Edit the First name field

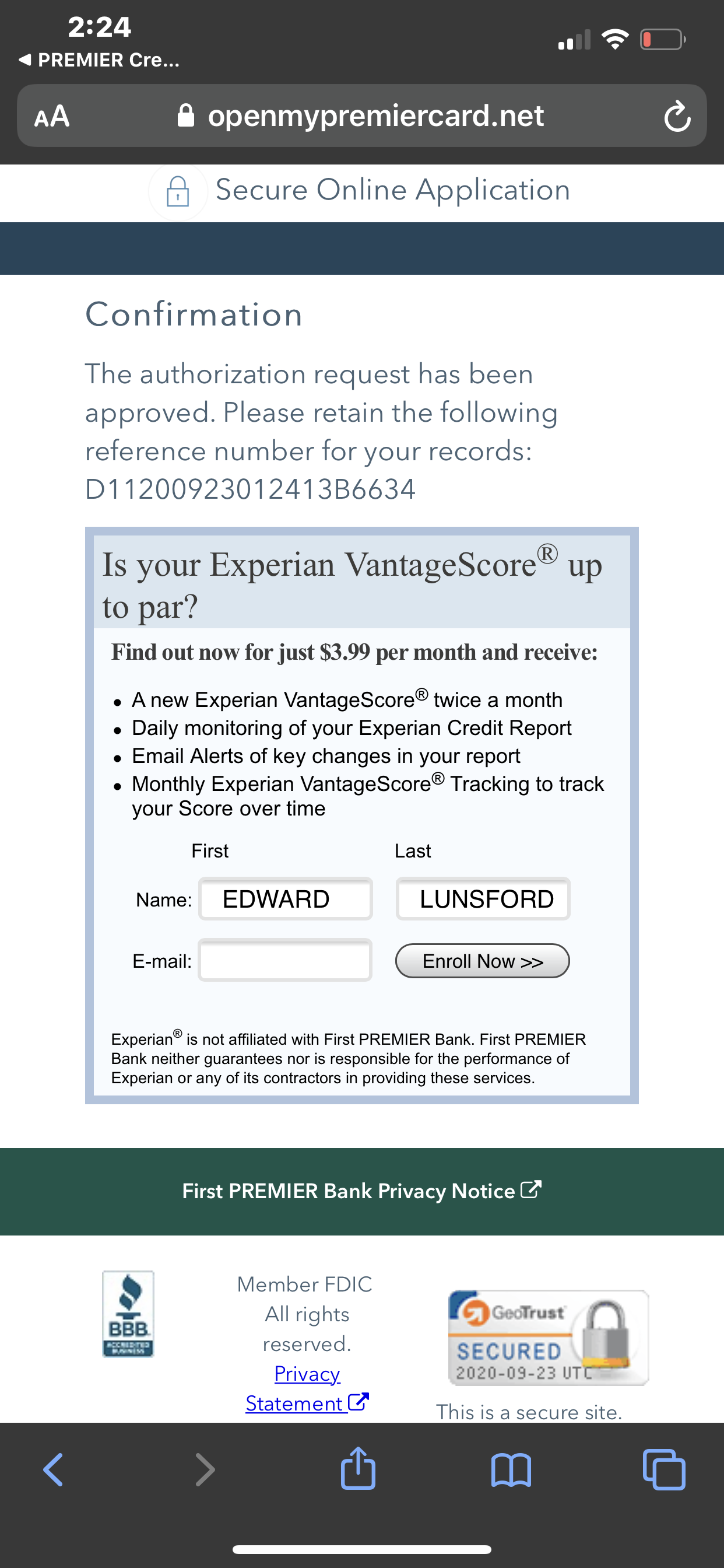pos(285,898)
